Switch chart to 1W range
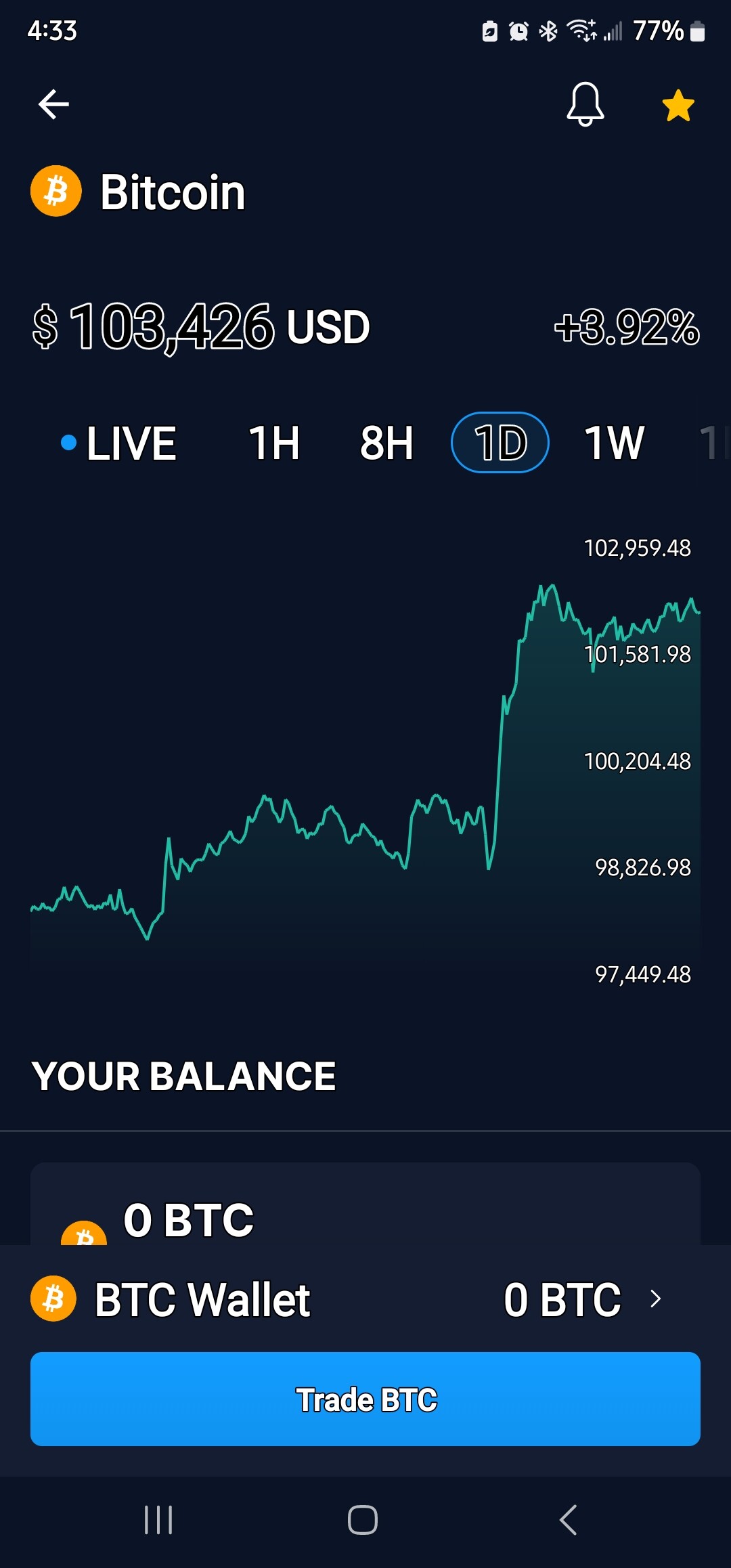Image resolution: width=731 pixels, height=1568 pixels. [614, 443]
